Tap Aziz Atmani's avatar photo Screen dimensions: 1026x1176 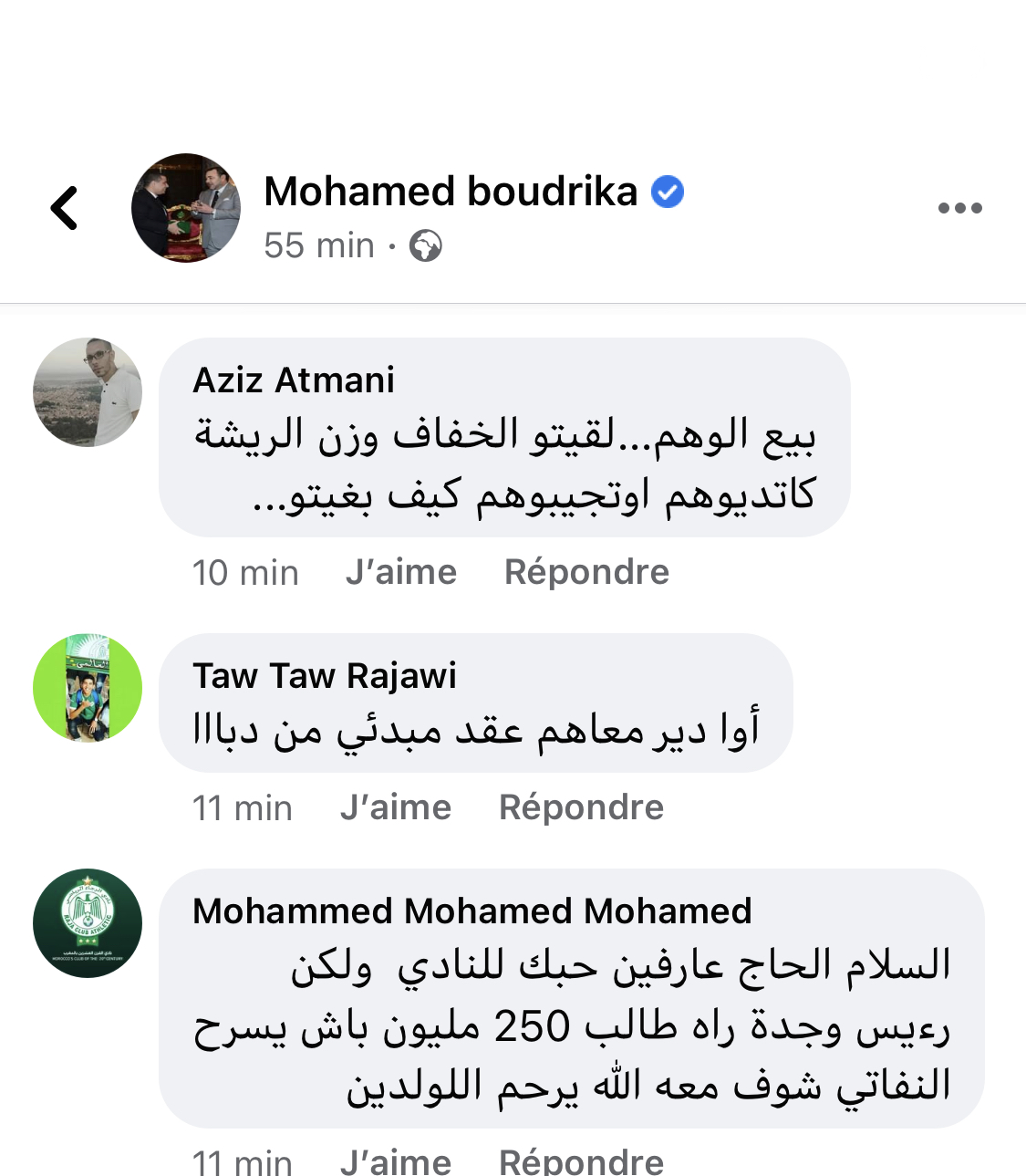coord(88,392)
